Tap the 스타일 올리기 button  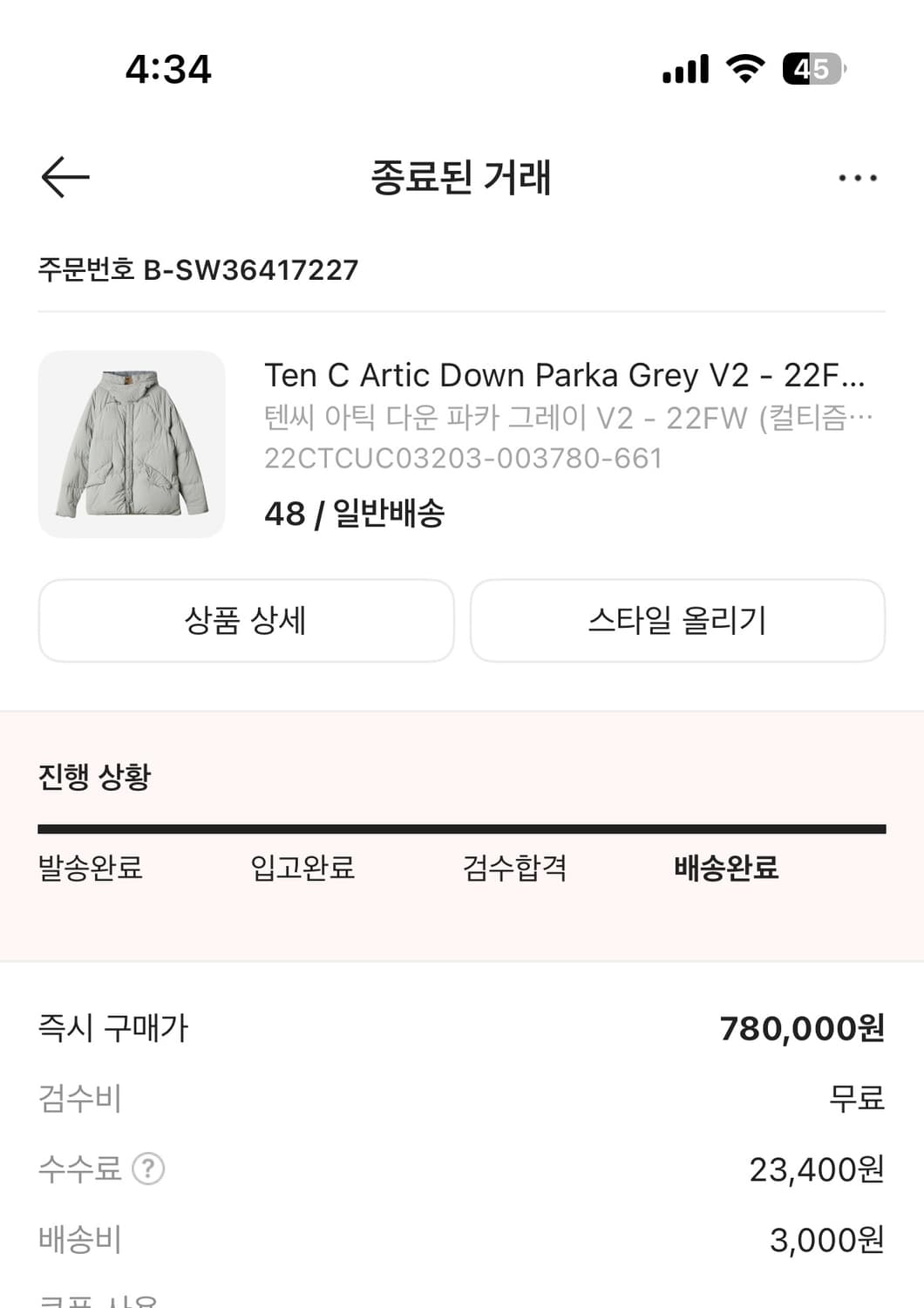pos(677,620)
